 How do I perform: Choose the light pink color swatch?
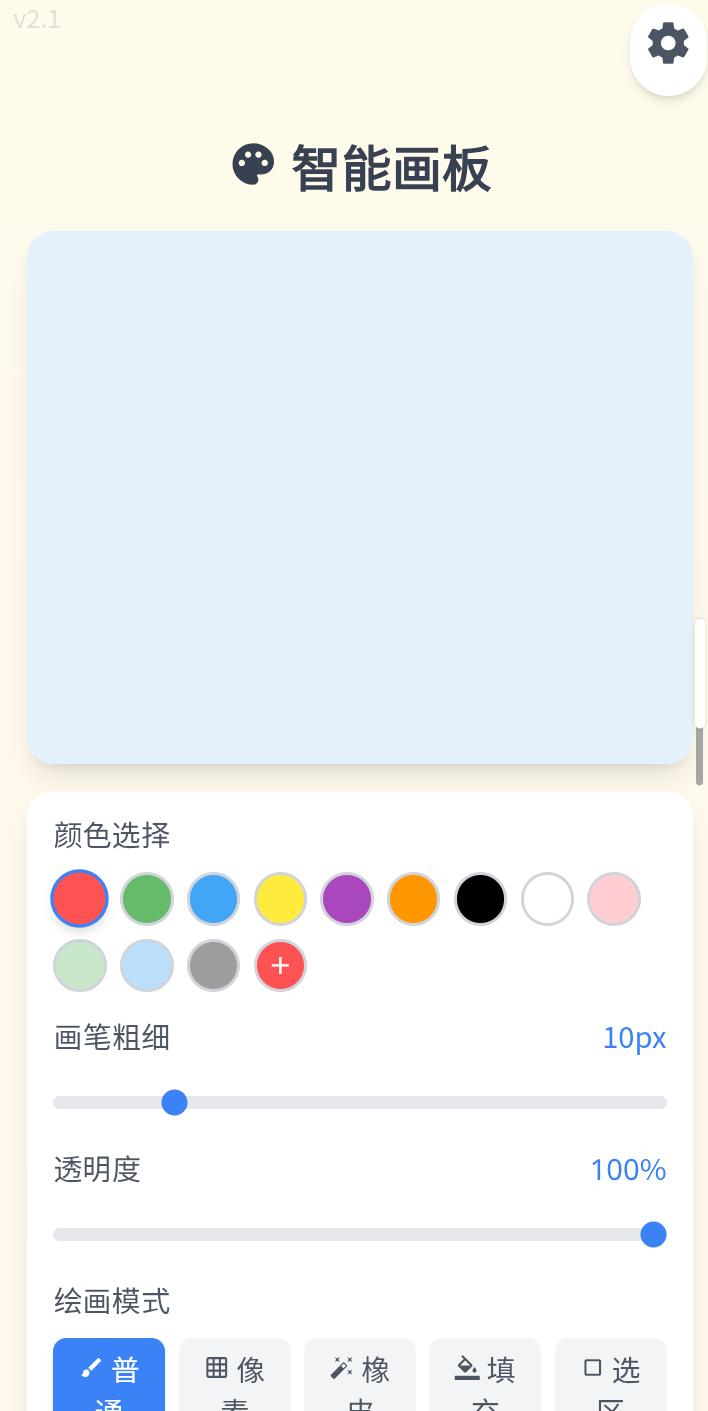613,898
